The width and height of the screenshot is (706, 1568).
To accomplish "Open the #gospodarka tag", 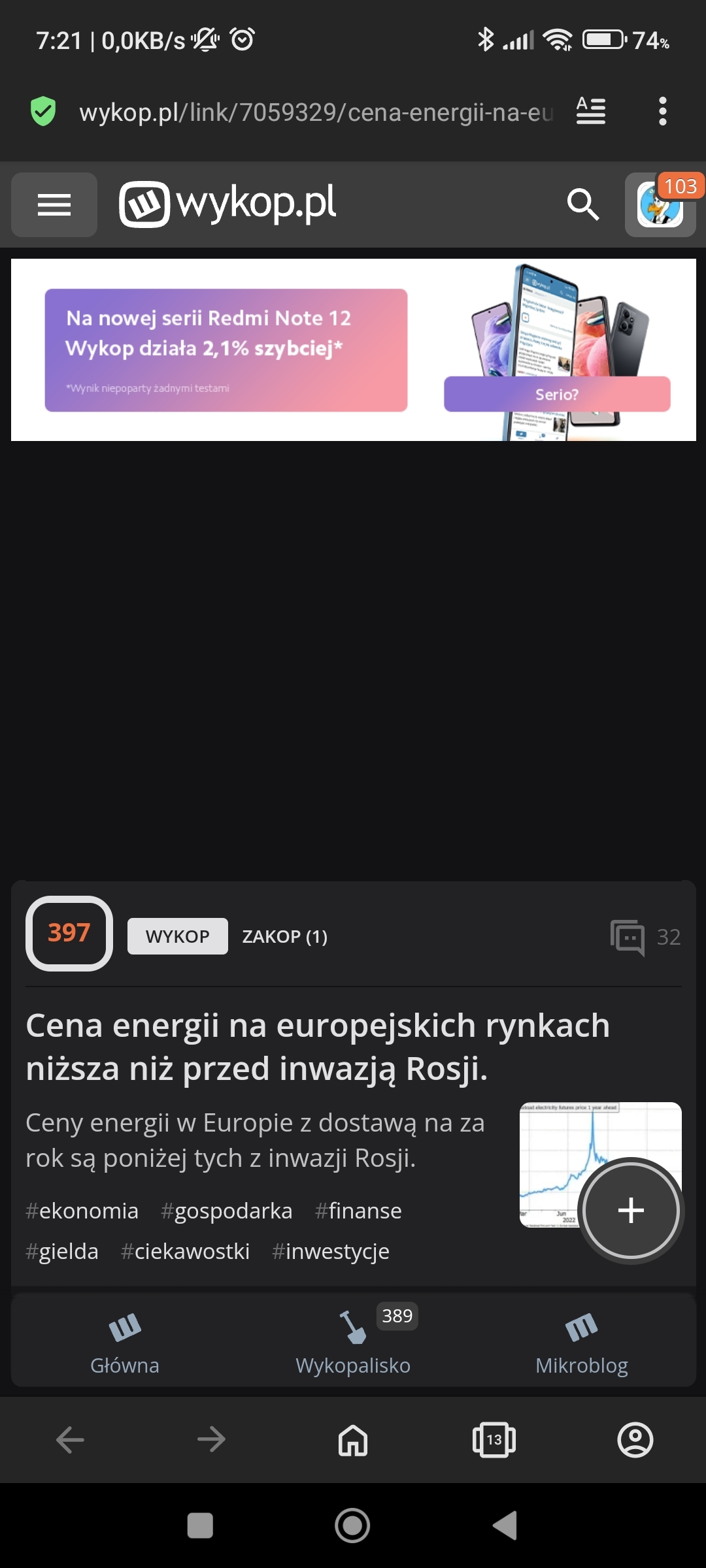I will click(x=226, y=1211).
